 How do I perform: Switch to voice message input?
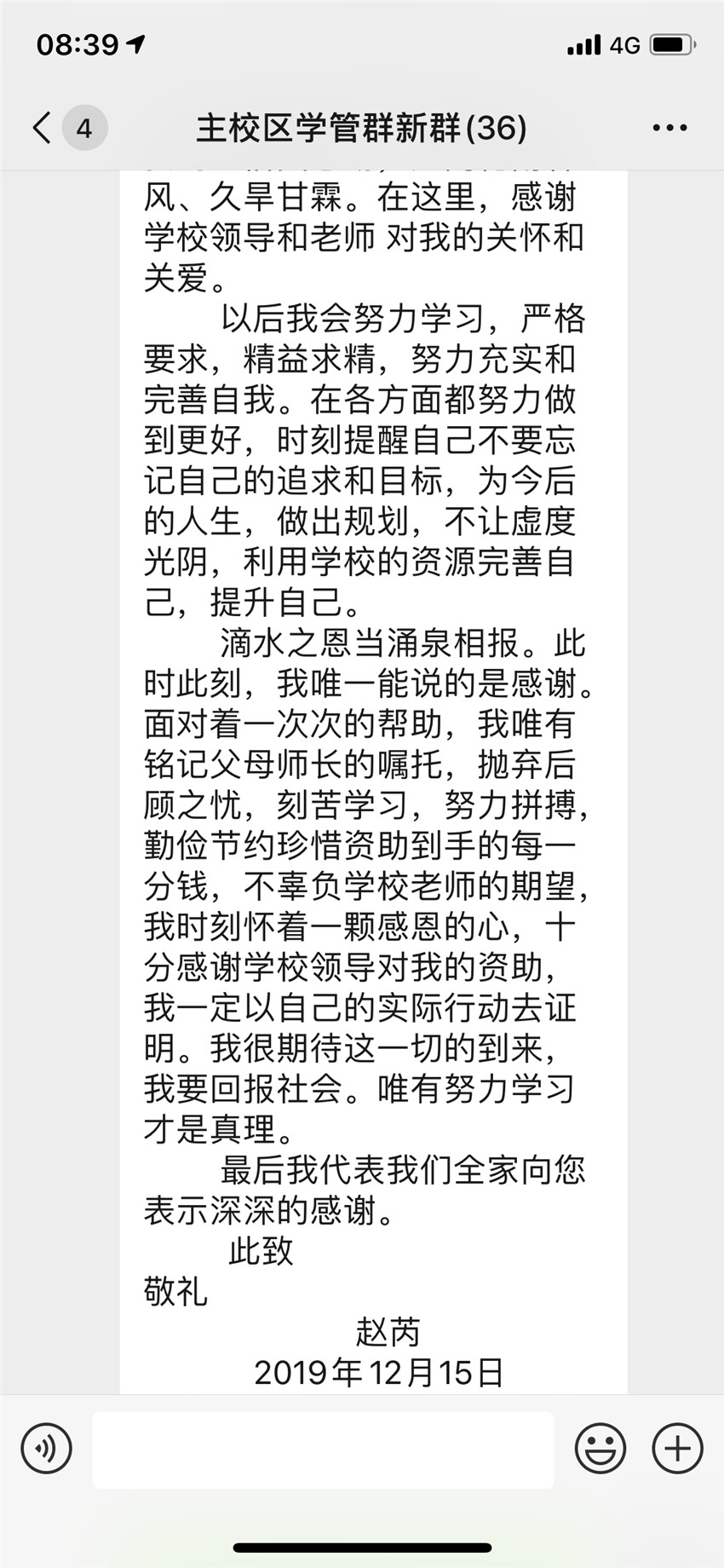tap(47, 1448)
